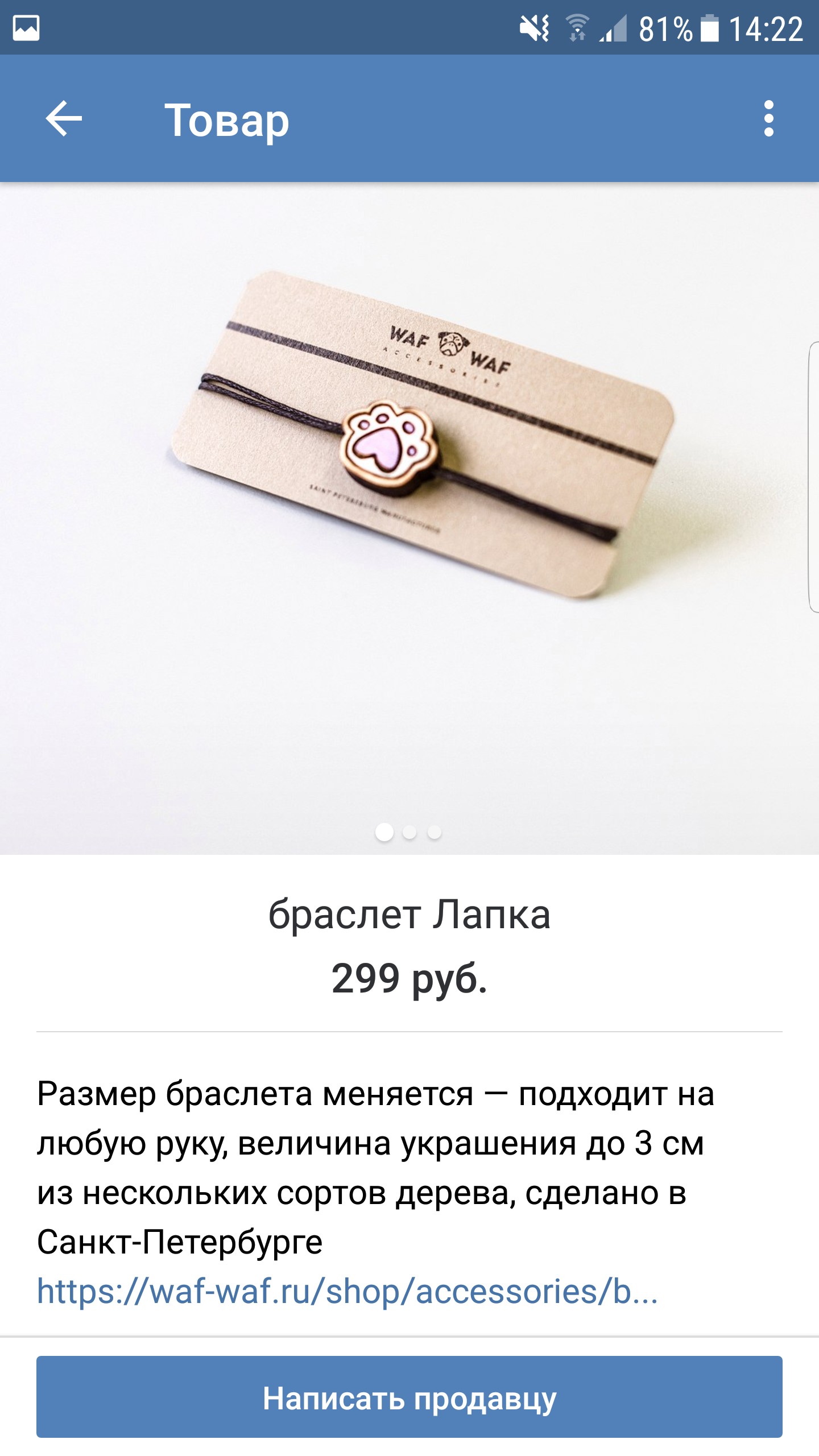Open the bracelet product photo

click(409, 518)
